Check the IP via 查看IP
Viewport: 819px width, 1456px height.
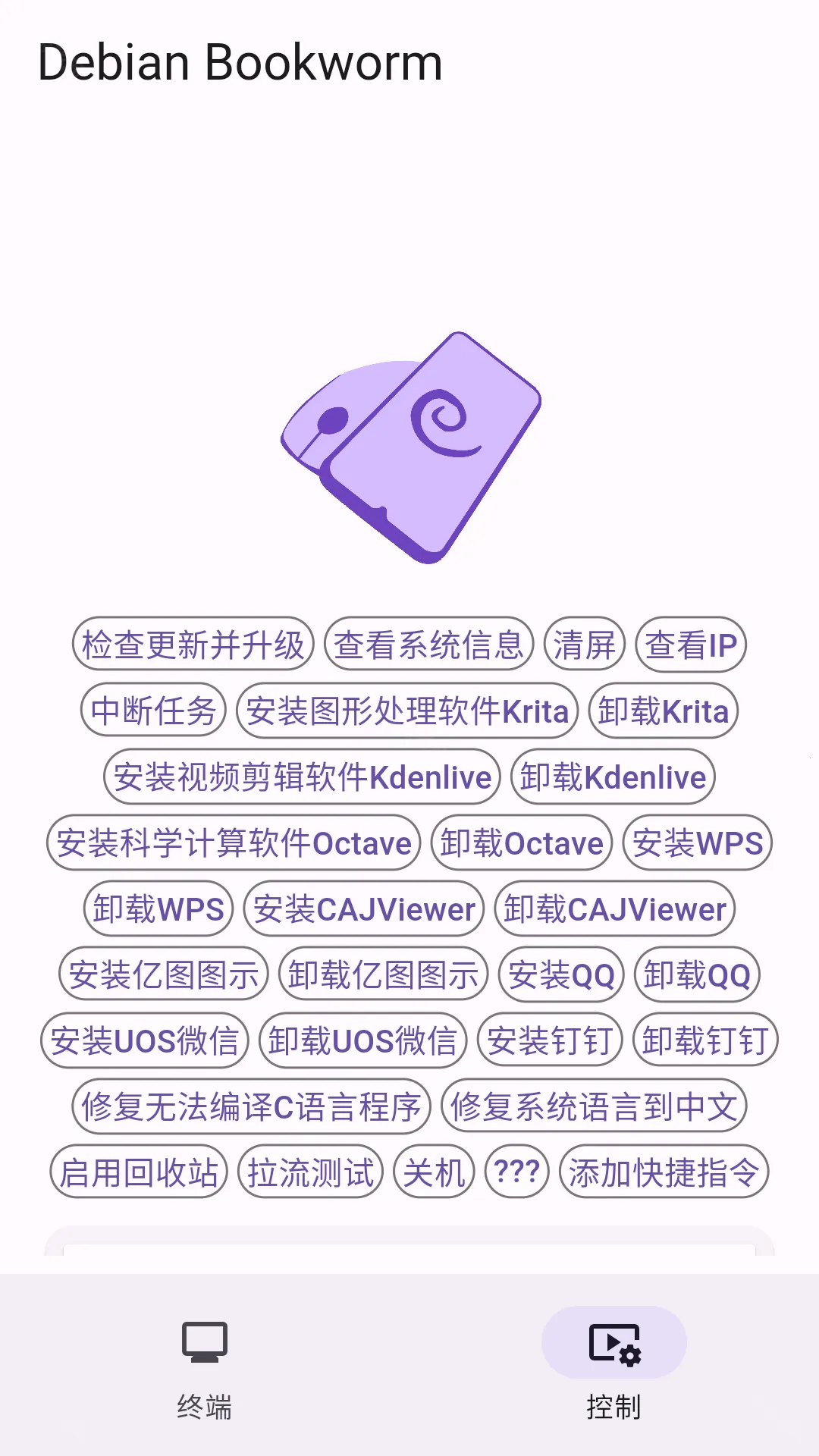[x=690, y=645]
